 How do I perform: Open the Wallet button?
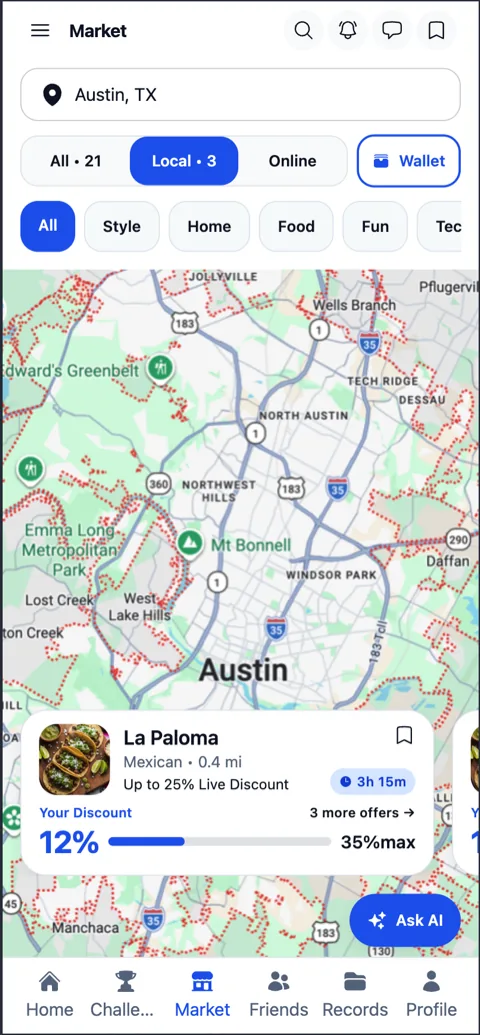click(x=409, y=161)
